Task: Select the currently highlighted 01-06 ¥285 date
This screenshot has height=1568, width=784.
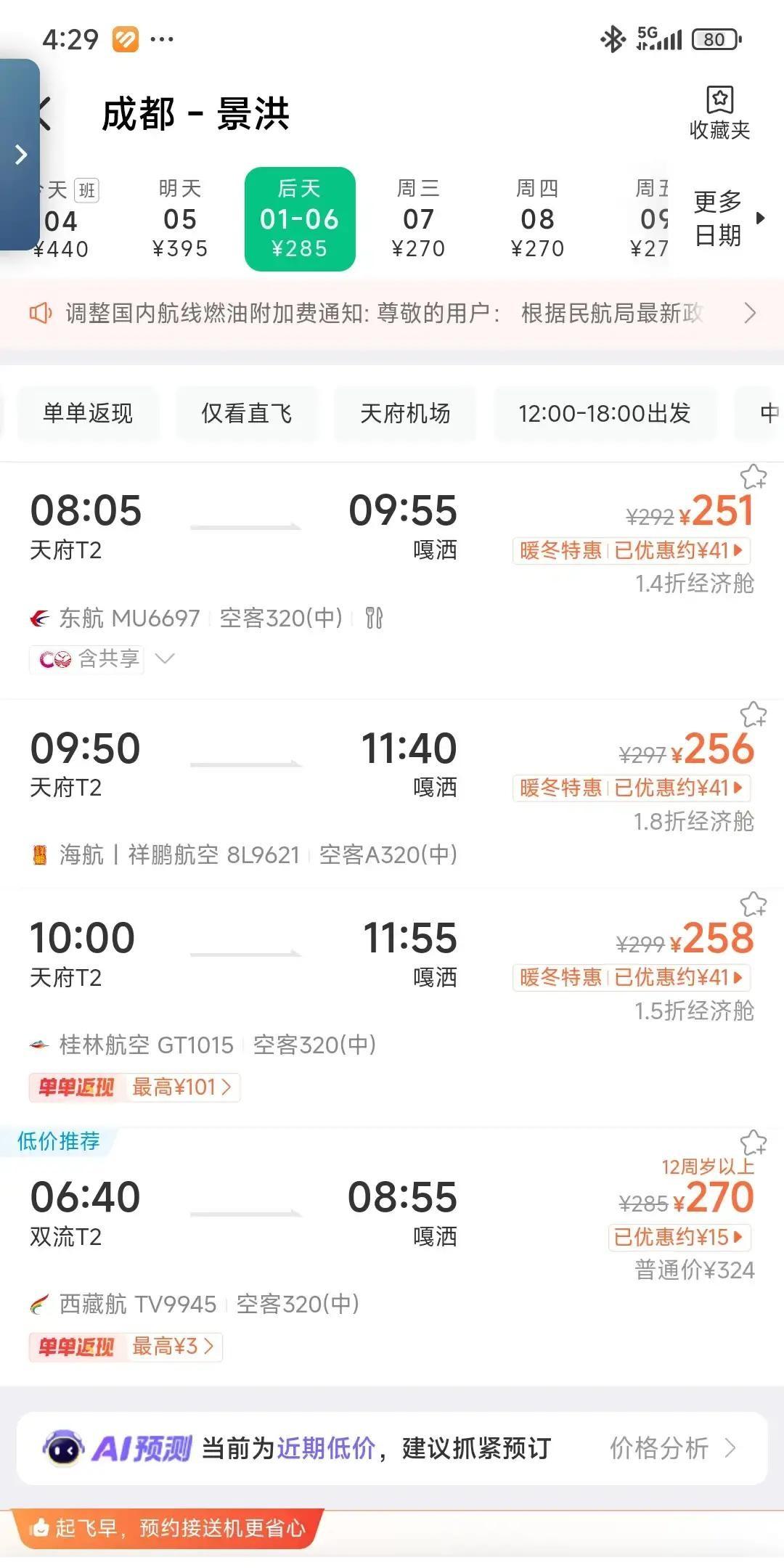Action: pyautogui.click(x=300, y=218)
